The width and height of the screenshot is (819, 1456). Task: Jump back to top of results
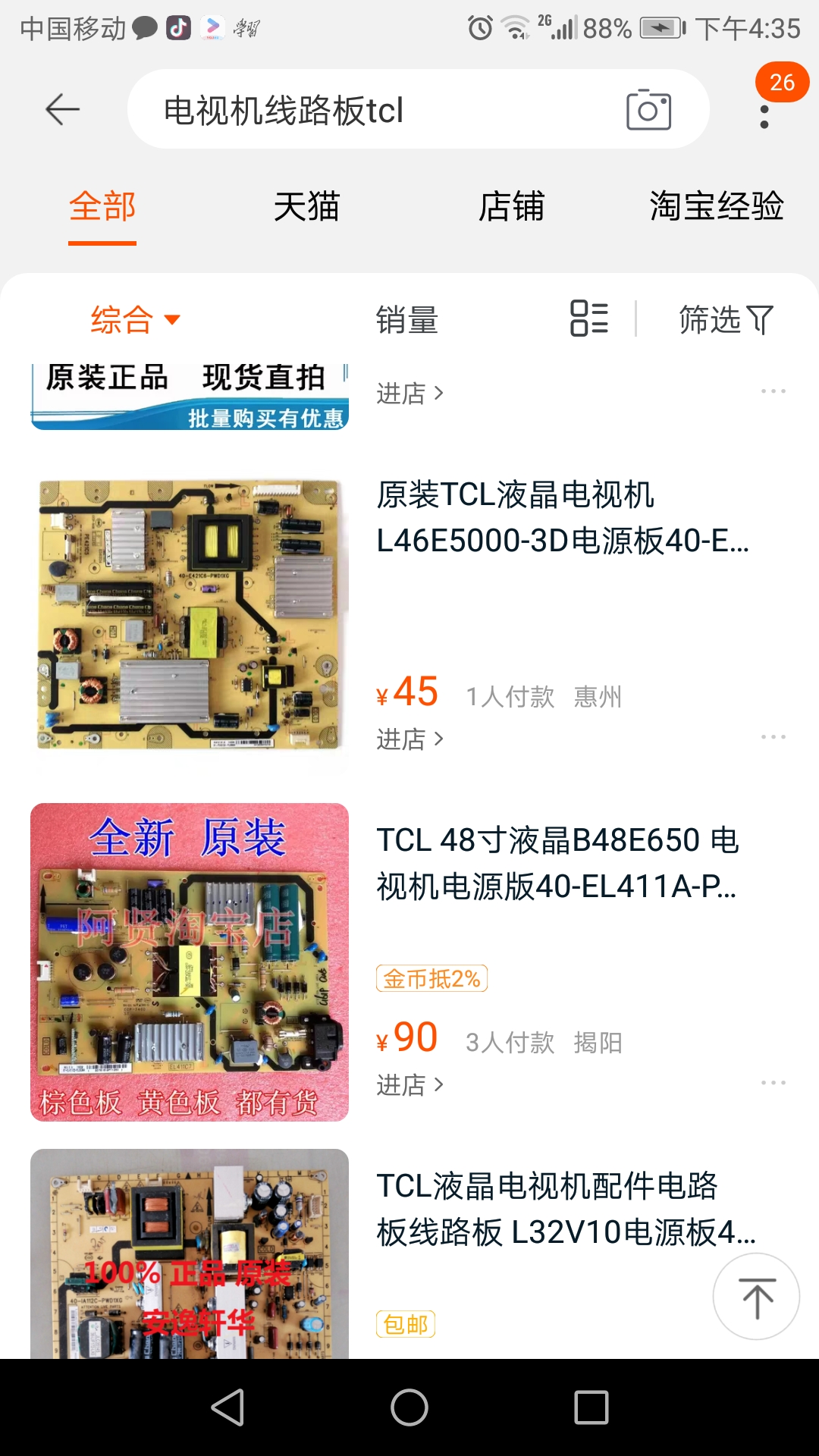click(756, 1297)
